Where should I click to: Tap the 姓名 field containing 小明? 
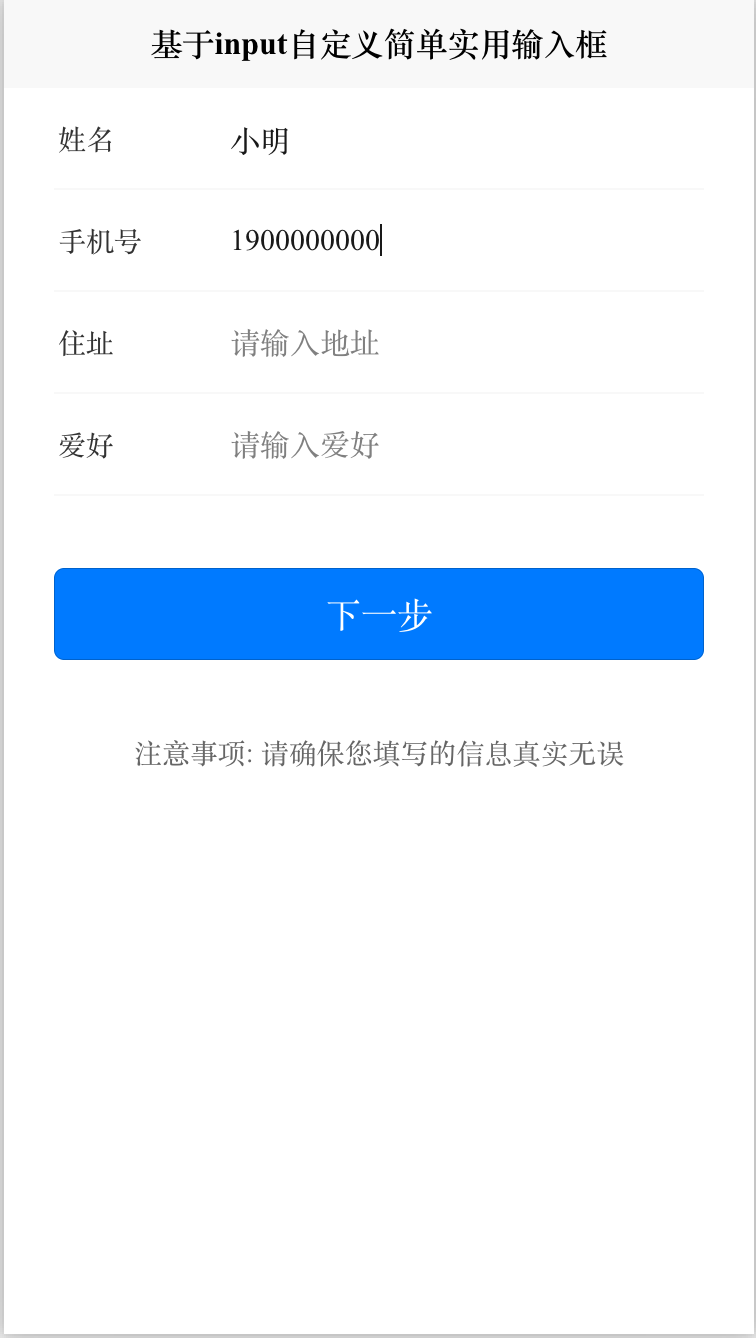point(465,141)
